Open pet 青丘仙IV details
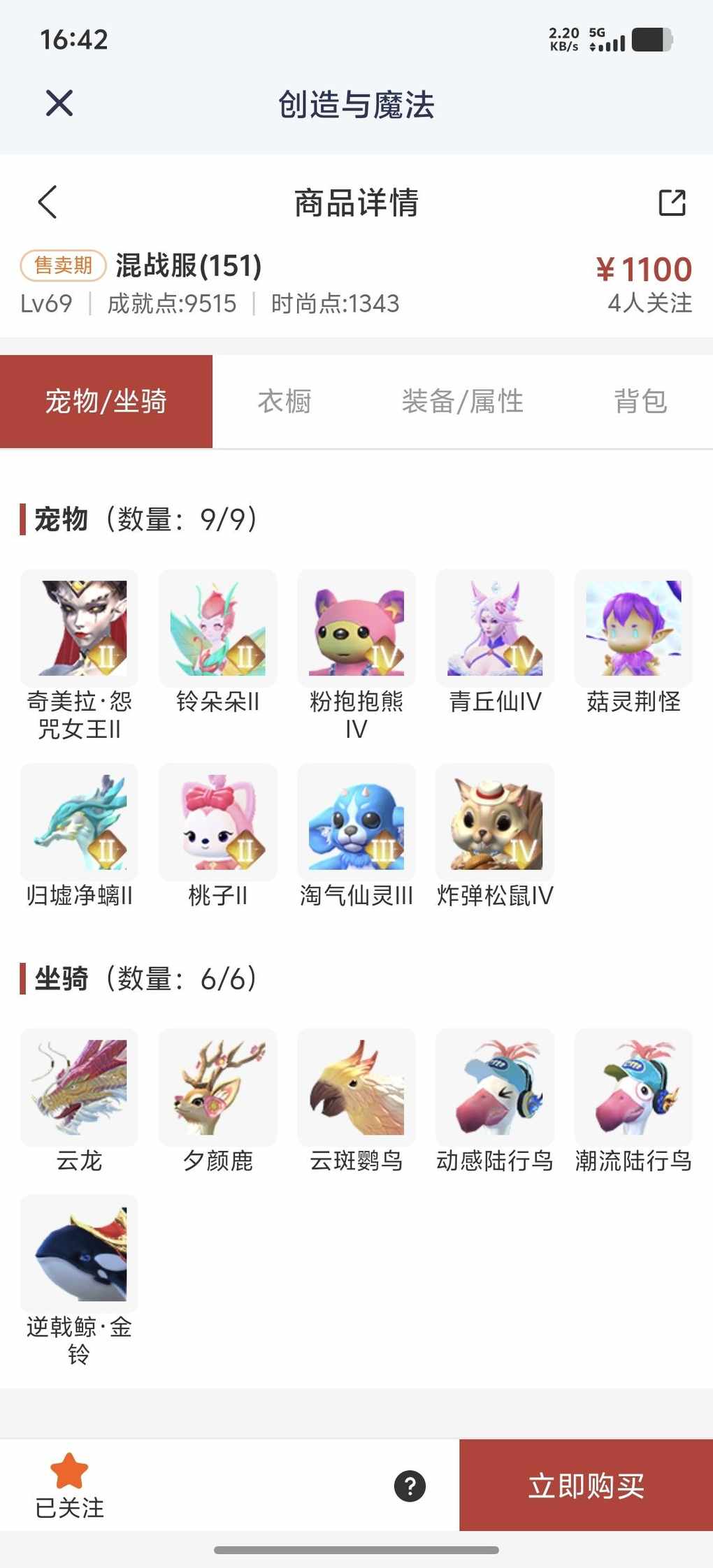 (494, 628)
